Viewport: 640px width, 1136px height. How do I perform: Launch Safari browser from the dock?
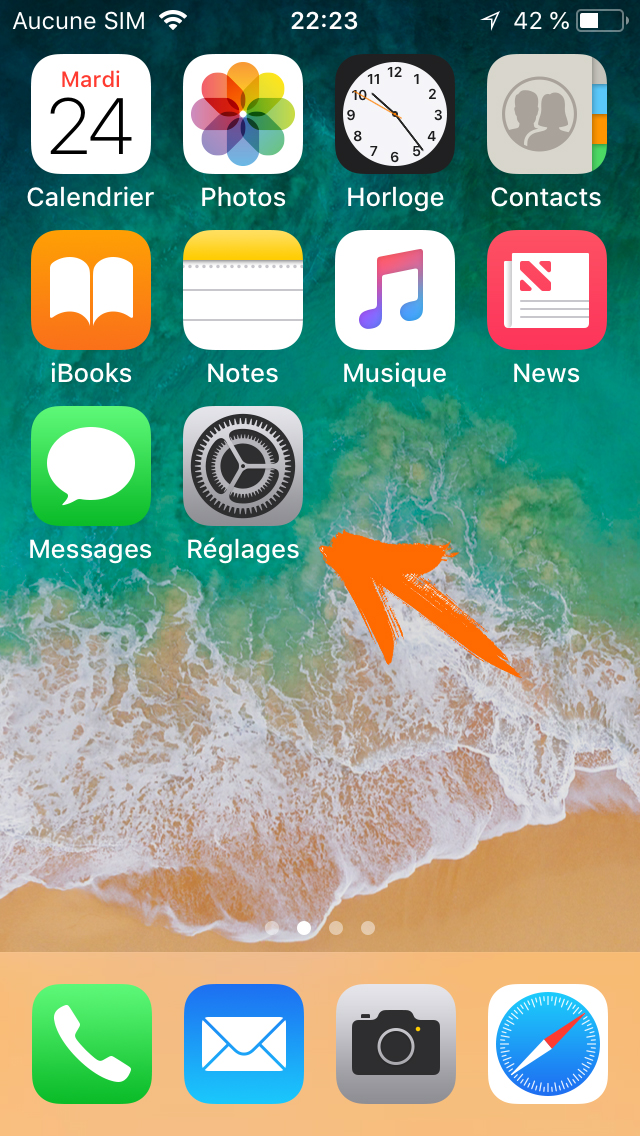548,1044
